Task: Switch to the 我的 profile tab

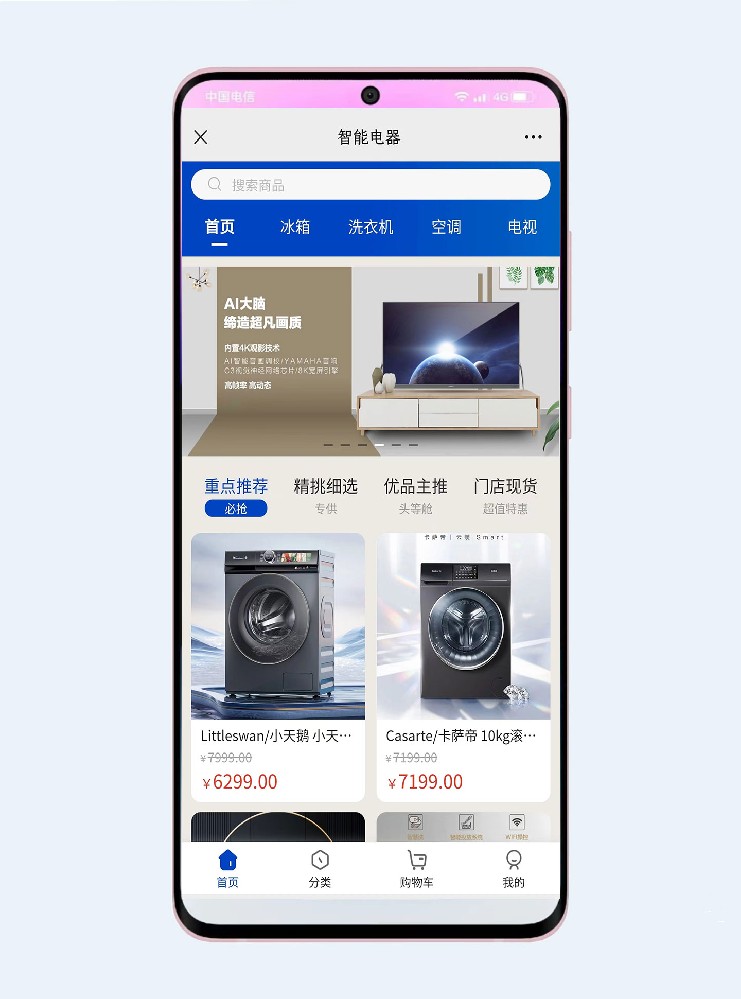Action: coord(513,868)
